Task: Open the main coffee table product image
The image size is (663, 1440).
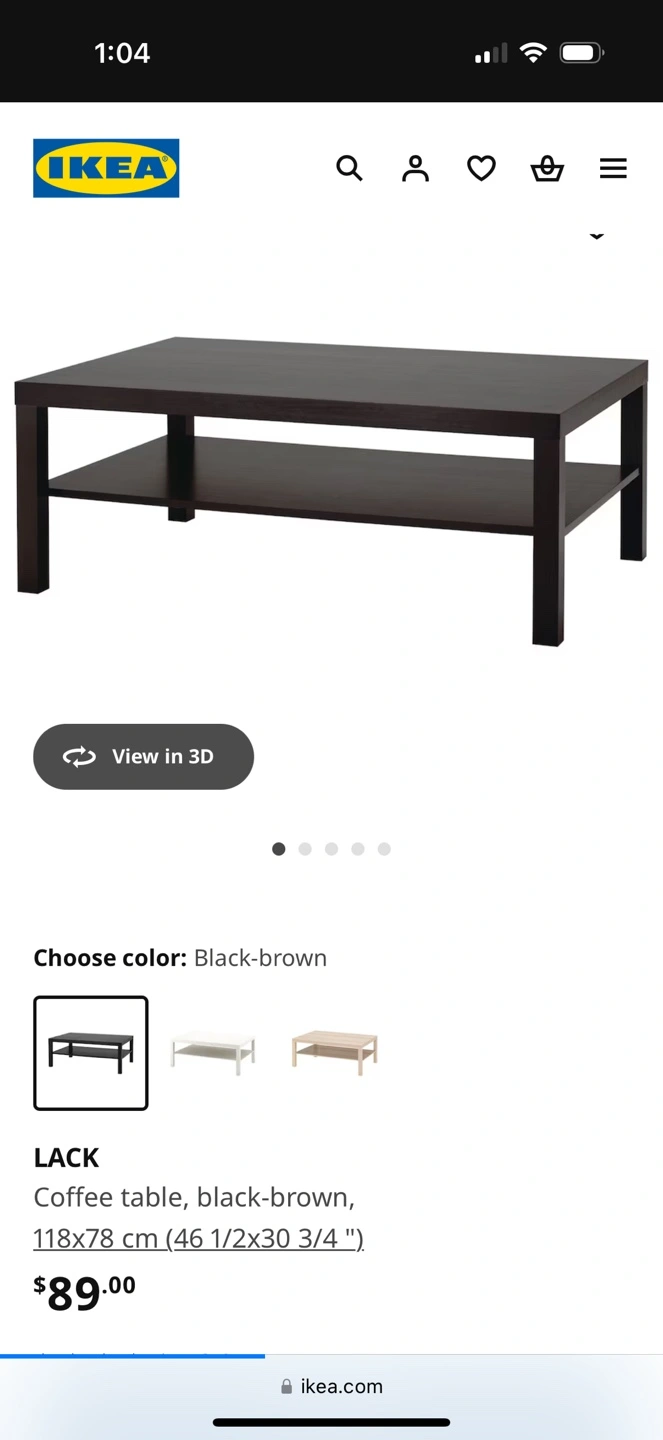Action: 331,490
